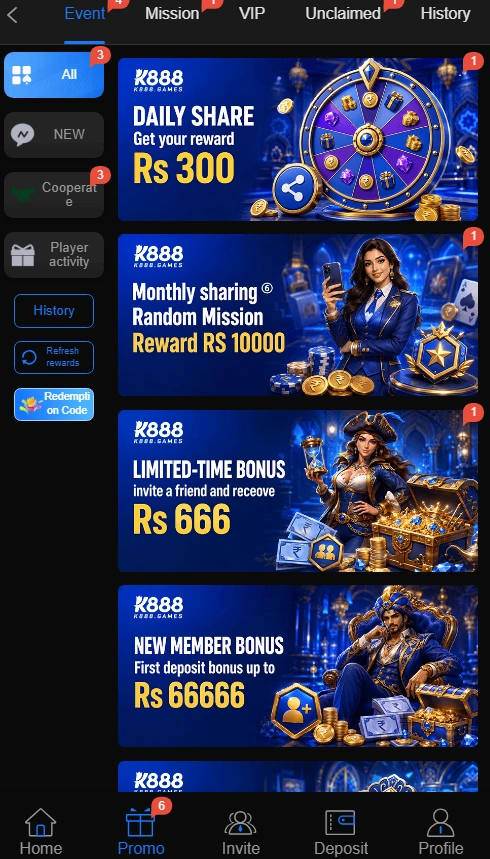
Task: Switch to the Deposit tab
Action: coord(341,833)
